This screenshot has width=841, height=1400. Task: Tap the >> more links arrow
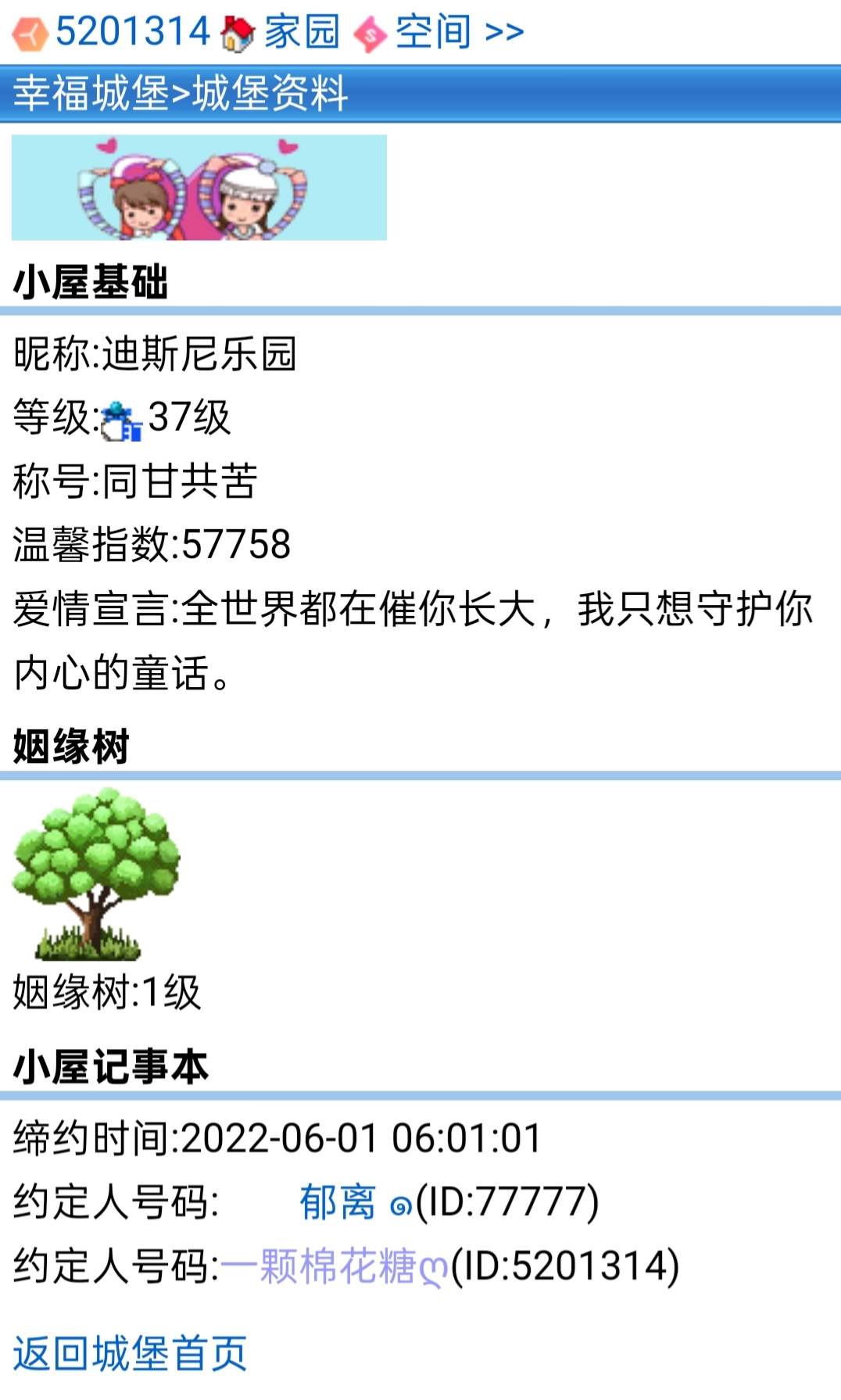point(504,32)
